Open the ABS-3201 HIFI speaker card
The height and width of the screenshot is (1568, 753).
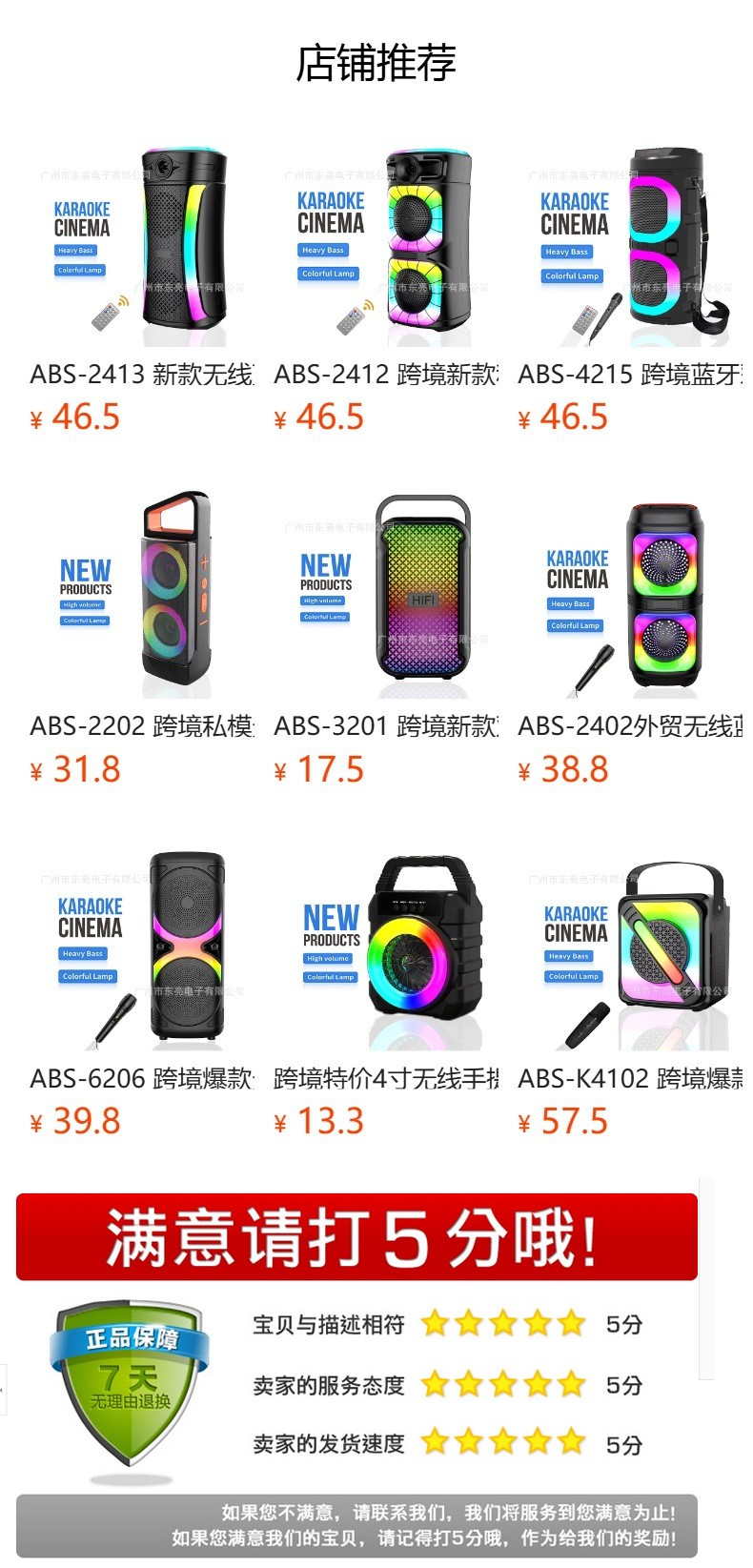tap(385, 597)
